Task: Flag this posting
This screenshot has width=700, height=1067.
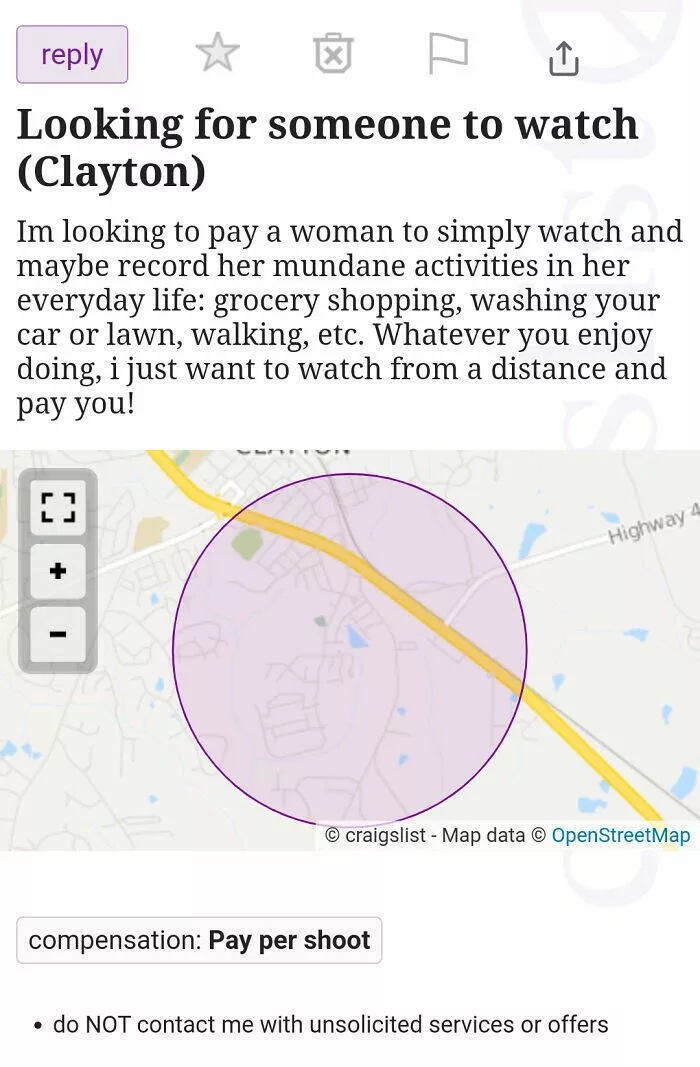Action: [447, 54]
